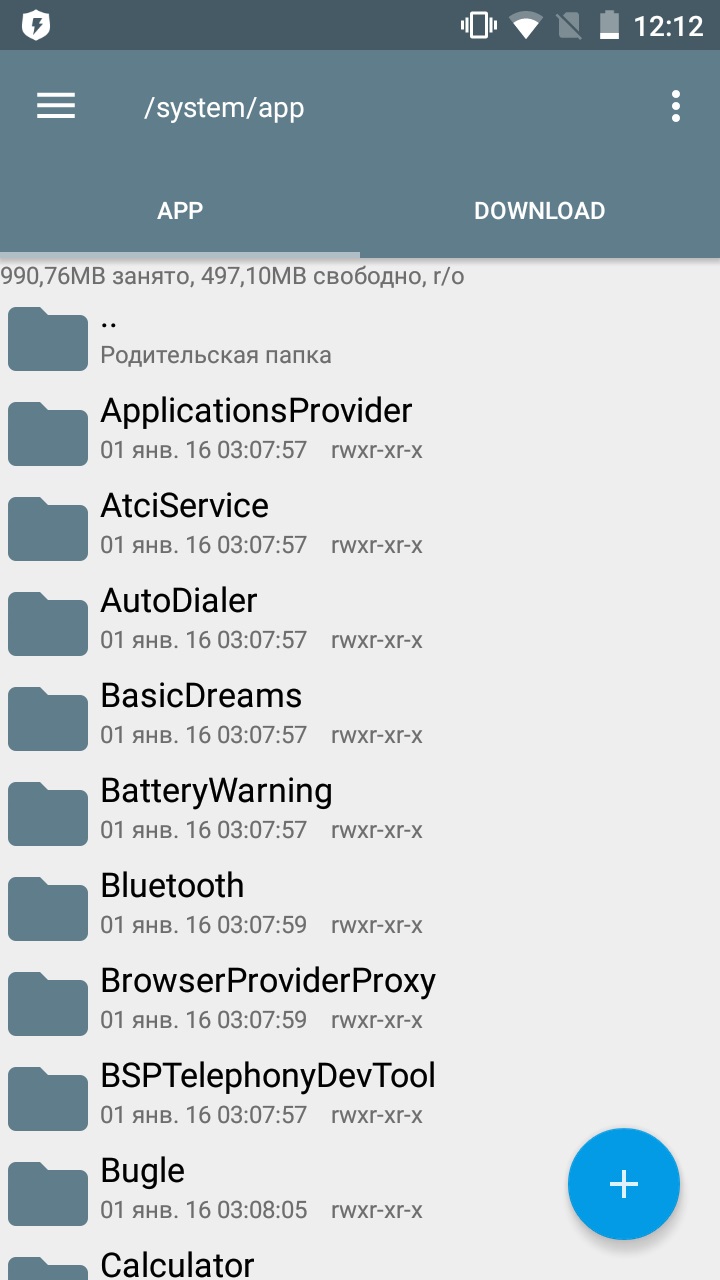Image resolution: width=720 pixels, height=1280 pixels.
Task: Enter the BSPTelephonyDevTool folder
Action: click(x=360, y=1098)
